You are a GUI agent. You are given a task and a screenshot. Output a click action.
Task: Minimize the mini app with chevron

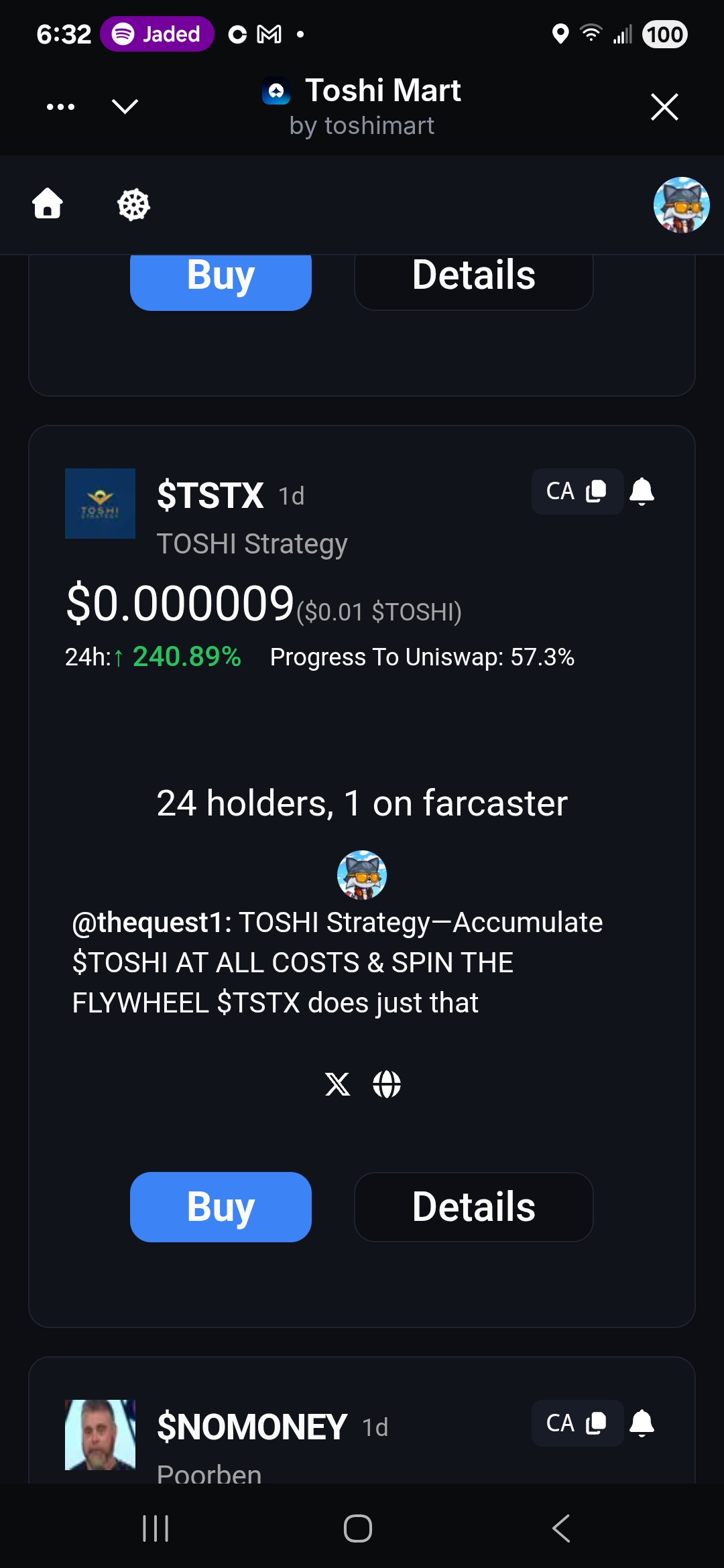point(125,107)
